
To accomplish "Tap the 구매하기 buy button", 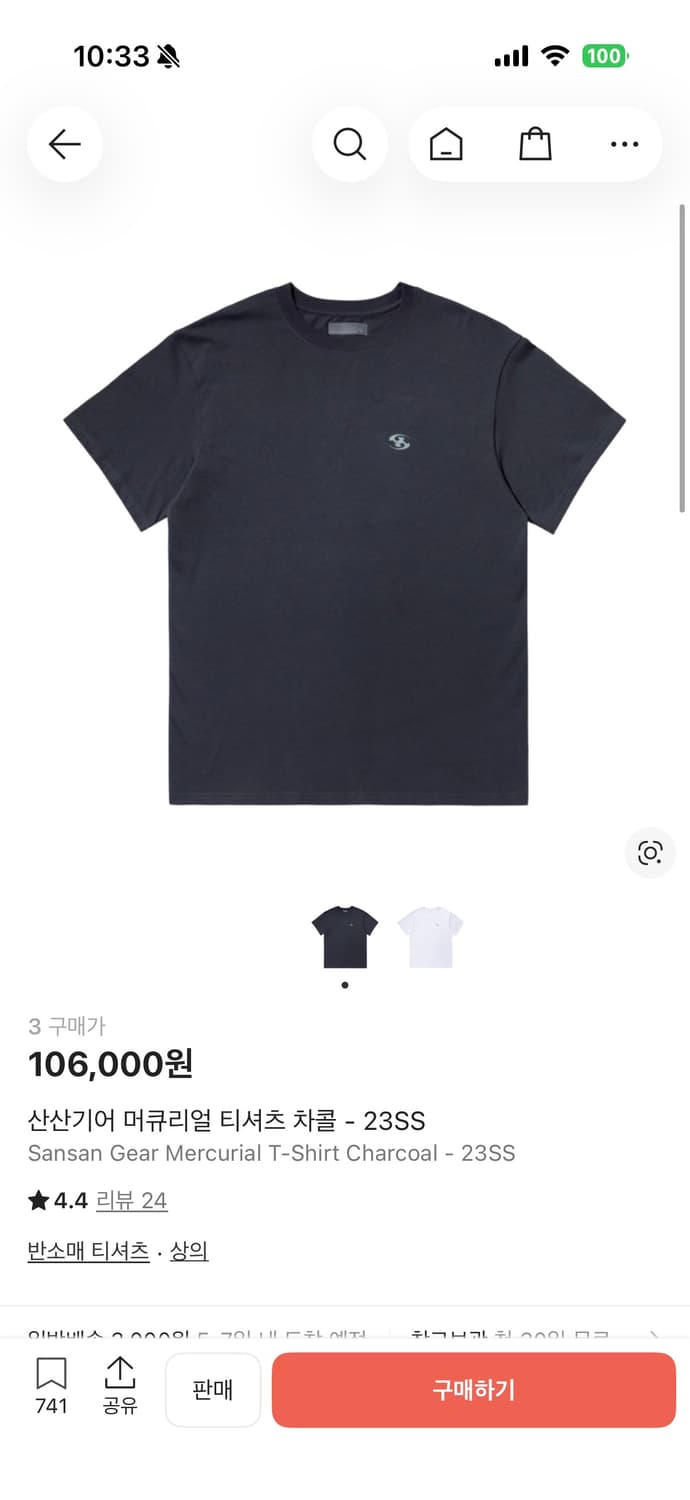I will [474, 1390].
